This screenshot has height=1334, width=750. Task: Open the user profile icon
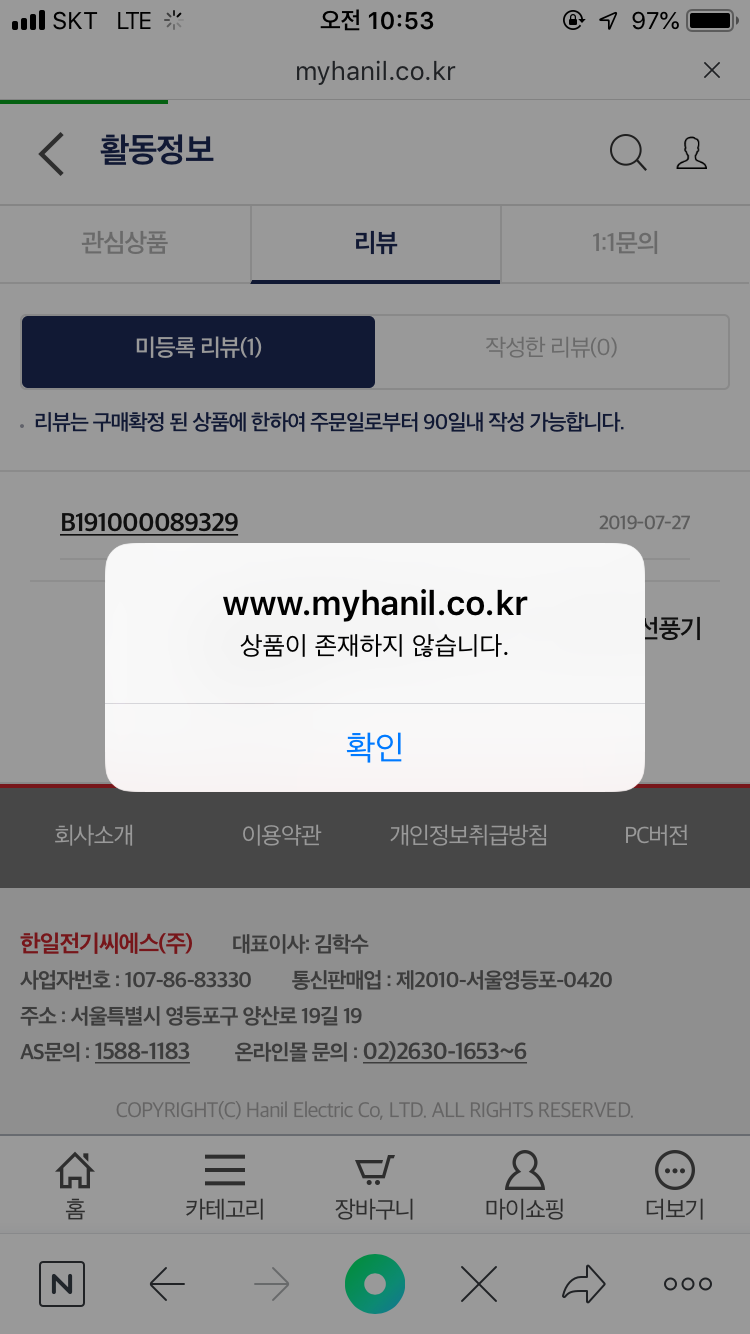tap(691, 153)
